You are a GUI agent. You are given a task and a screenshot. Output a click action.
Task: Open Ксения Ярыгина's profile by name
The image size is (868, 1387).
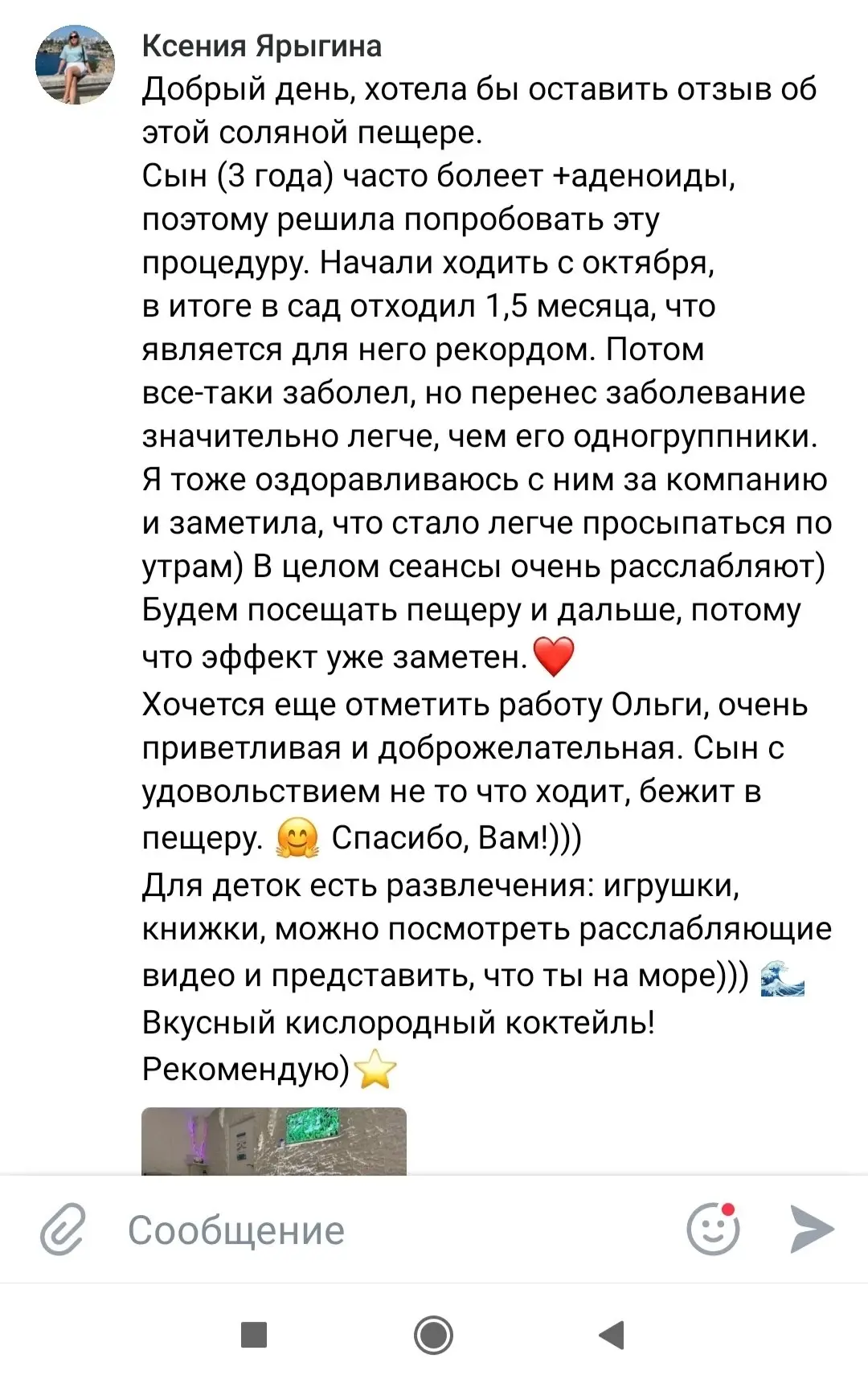point(261,46)
